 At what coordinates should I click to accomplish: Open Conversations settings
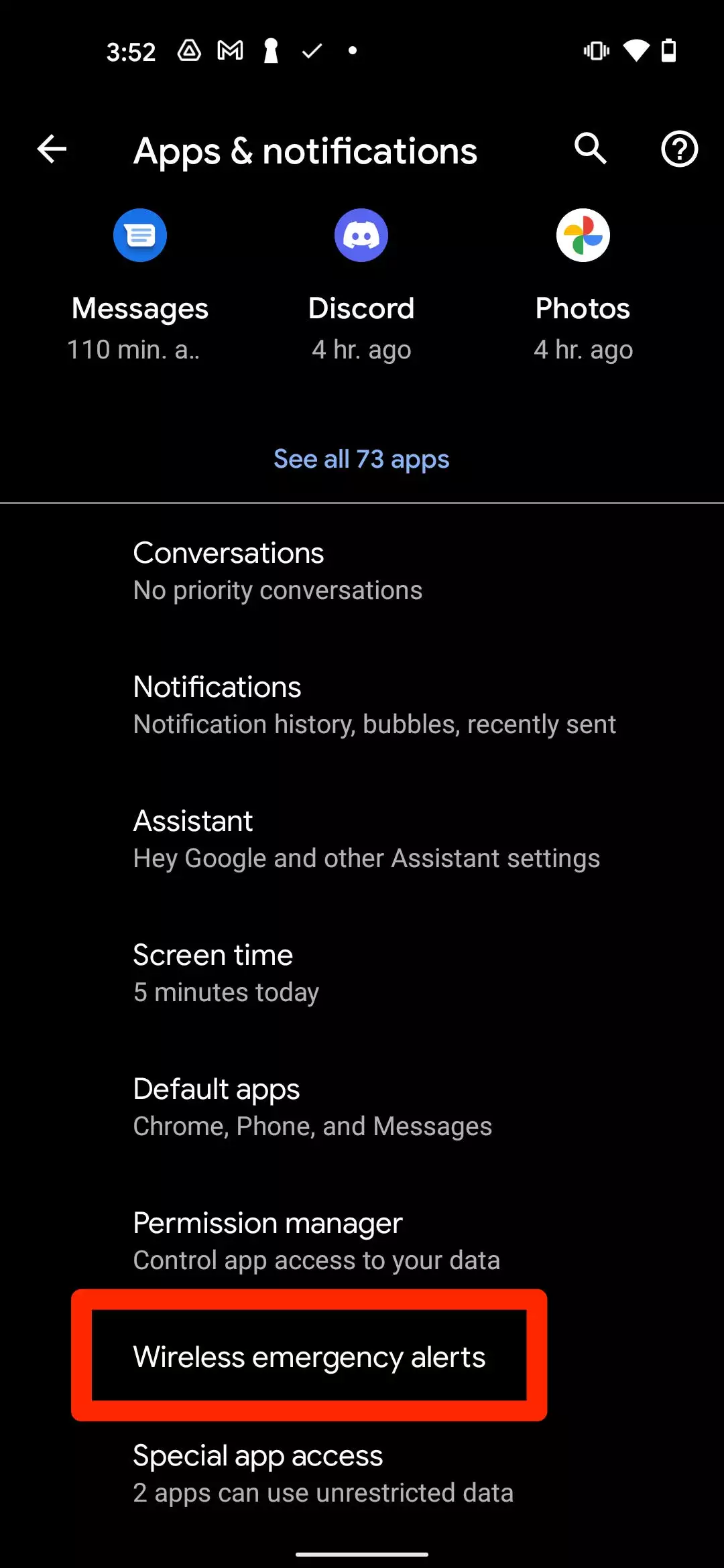point(362,571)
